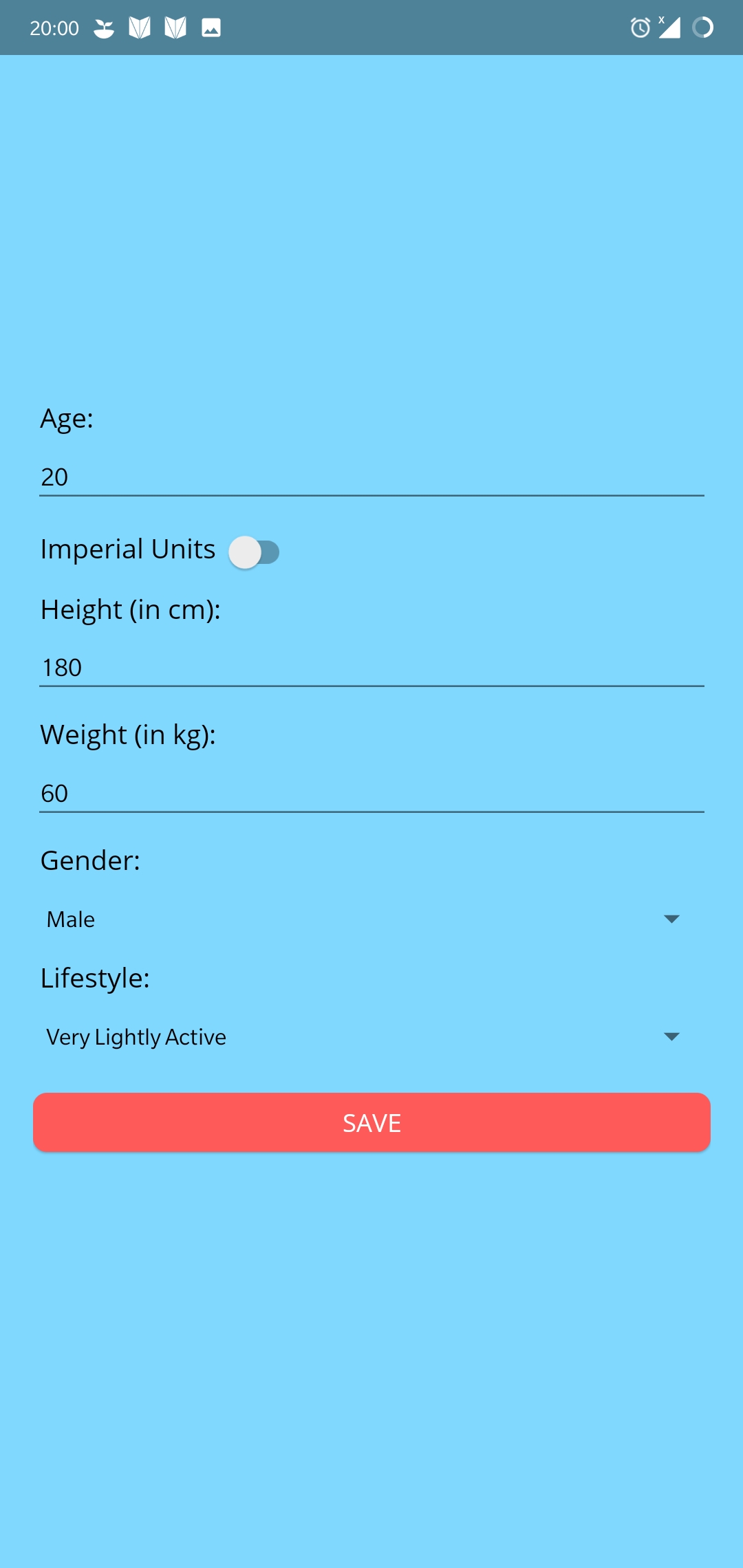This screenshot has width=743, height=1568.
Task: Enable the Imperial Units switch
Action: tap(254, 552)
